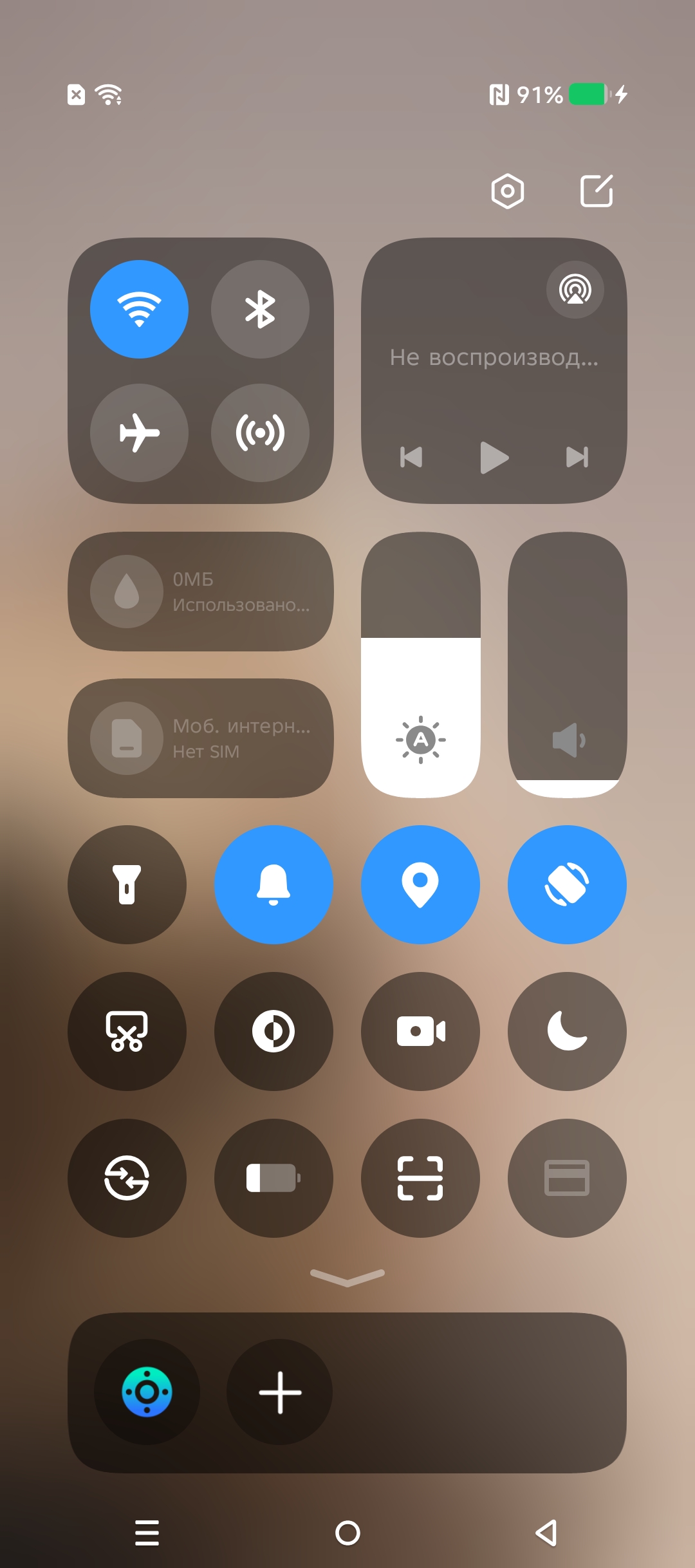Open the data usage tile showing 0МБ
The height and width of the screenshot is (1568, 695).
click(201, 592)
